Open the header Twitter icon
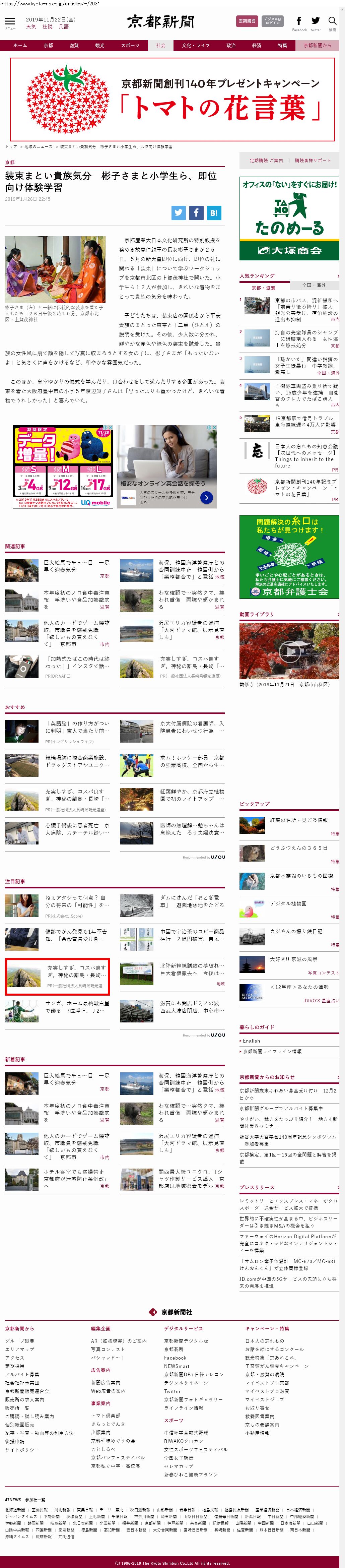This screenshot has width=345, height=1568. click(315, 22)
